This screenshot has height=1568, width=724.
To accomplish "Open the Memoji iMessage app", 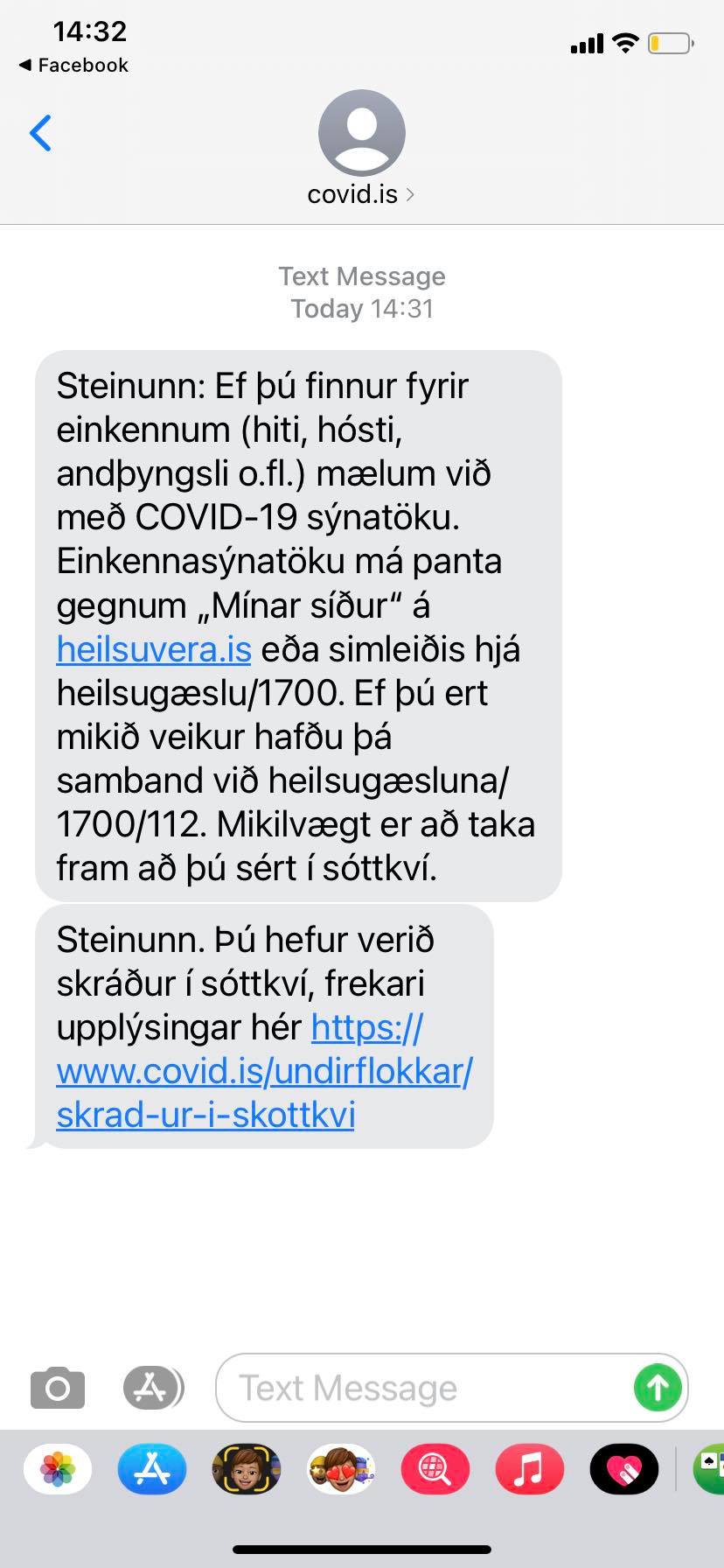I will (247, 1469).
